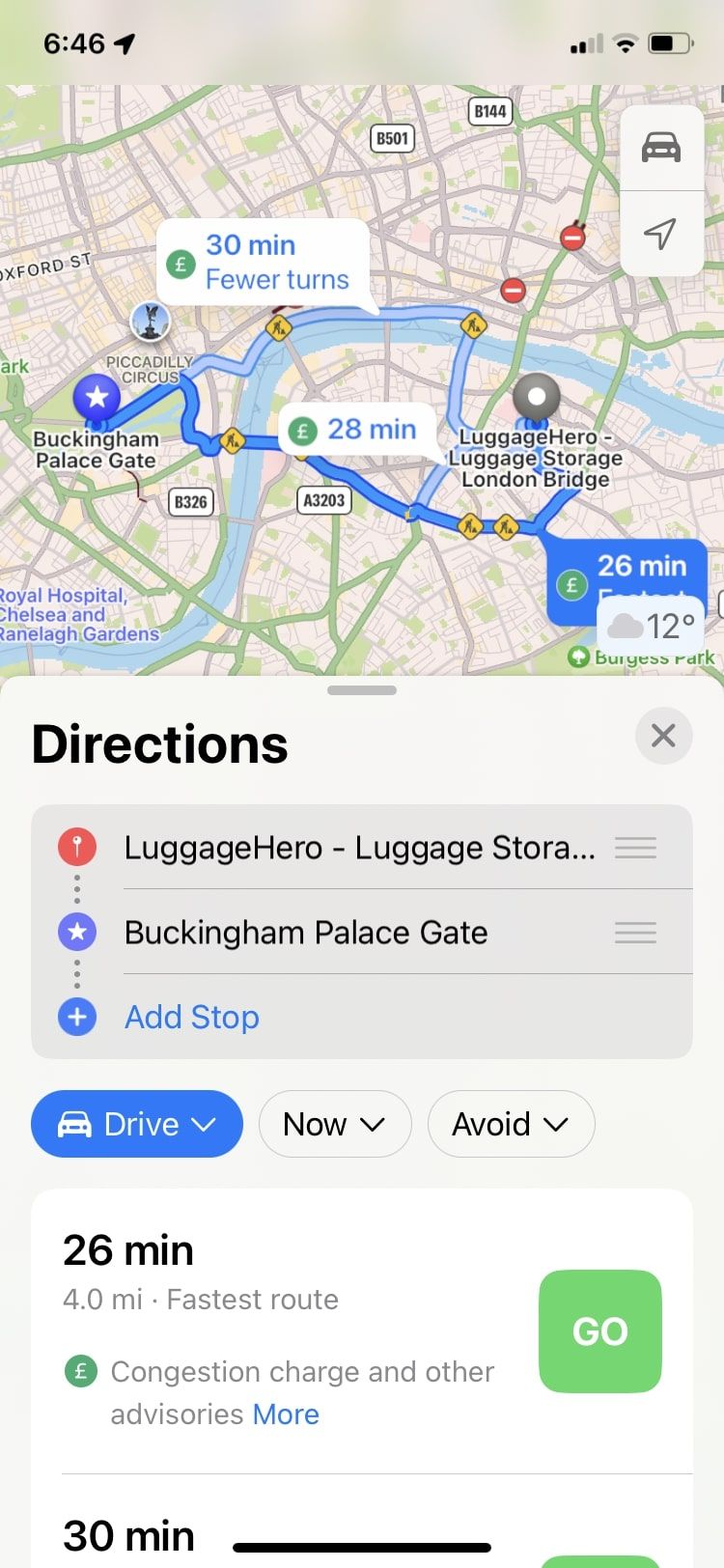The height and width of the screenshot is (1568, 724).
Task: Select the 30 min Fewer turns route
Action: tap(263, 263)
